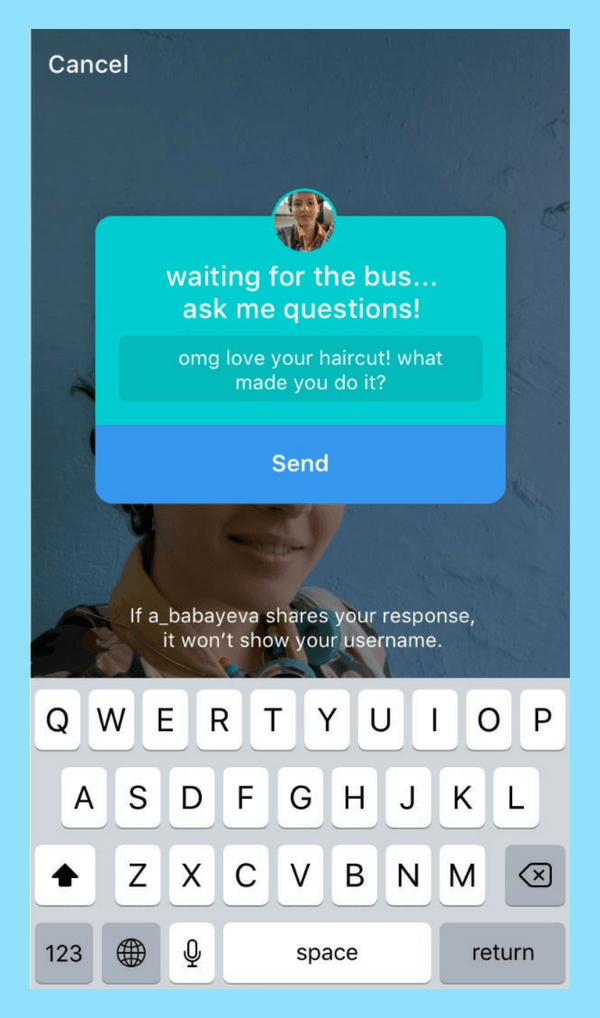Image resolution: width=600 pixels, height=1018 pixels.
Task: Hit the space bar
Action: click(x=327, y=953)
